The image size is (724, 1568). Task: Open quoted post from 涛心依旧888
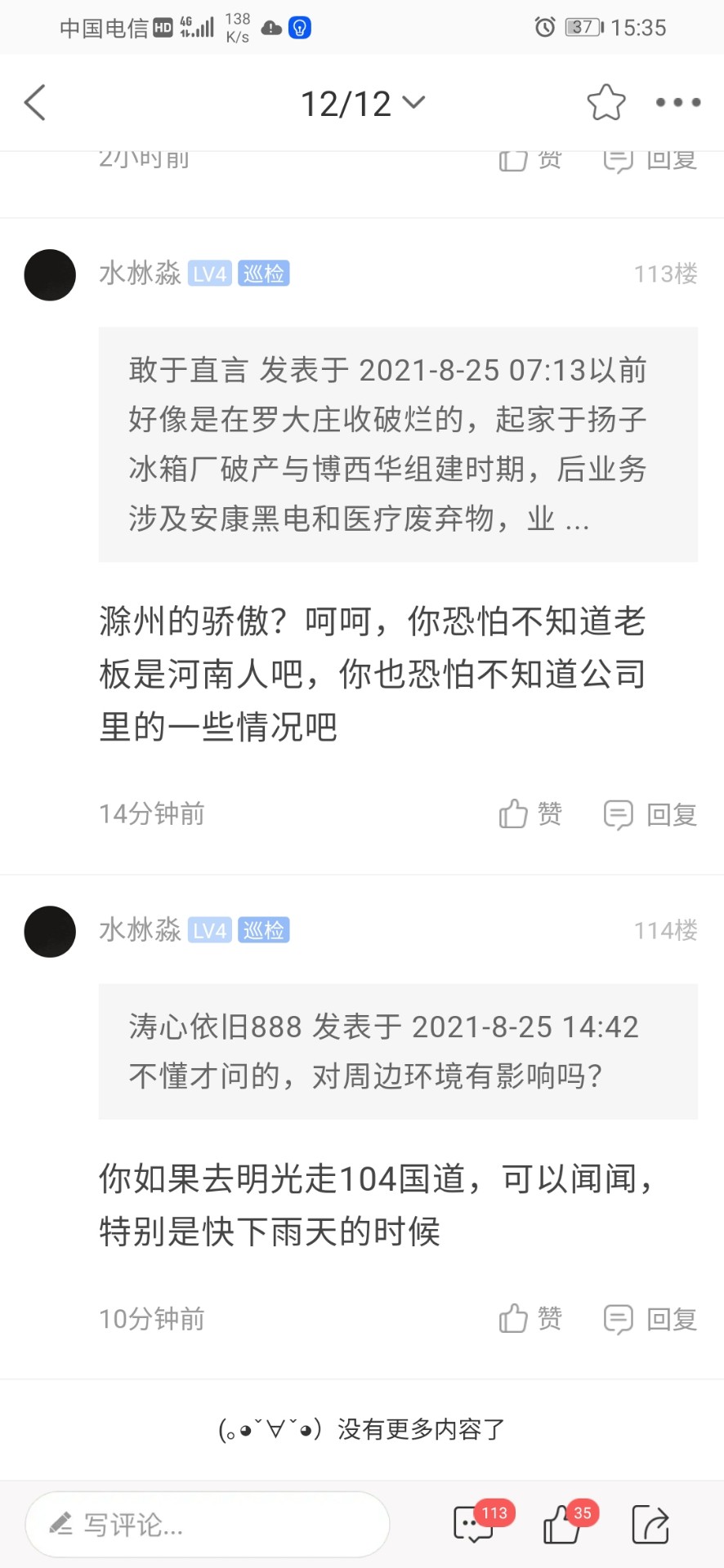click(x=398, y=1051)
